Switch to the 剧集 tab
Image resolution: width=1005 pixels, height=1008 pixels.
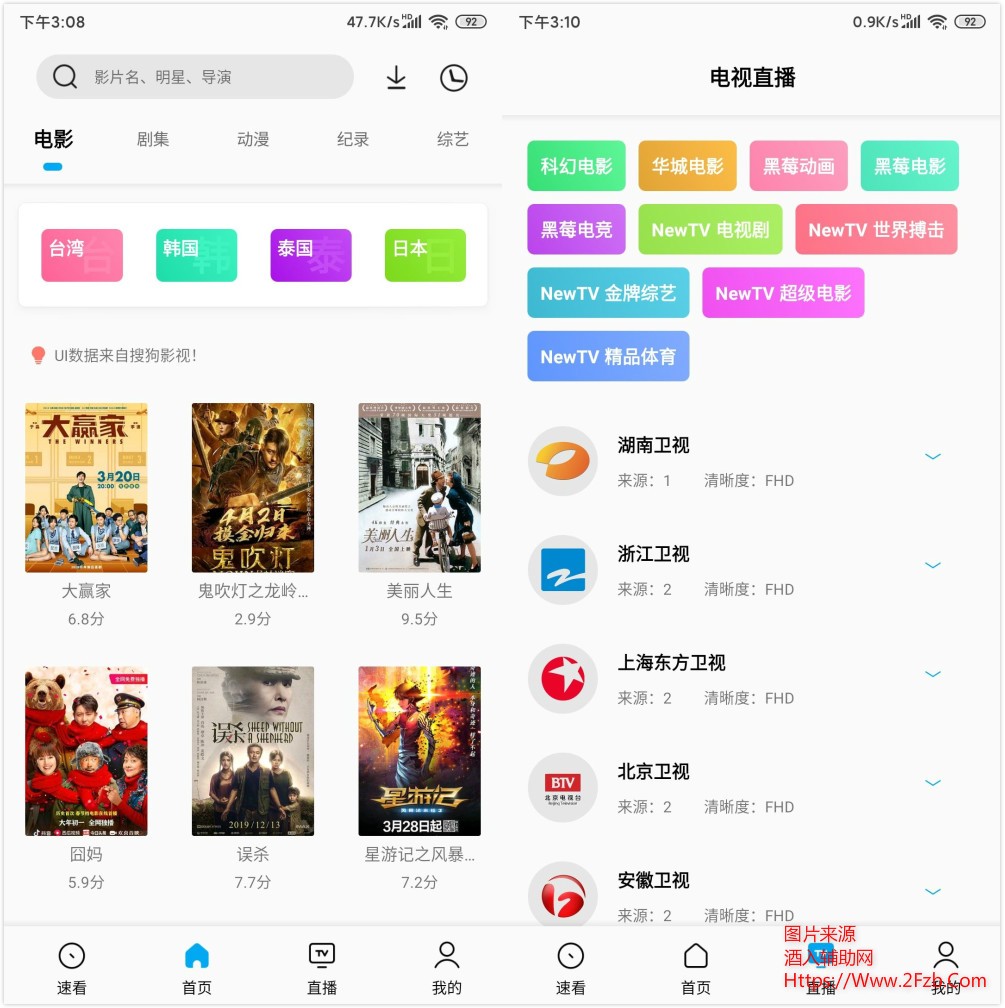pyautogui.click(x=153, y=139)
